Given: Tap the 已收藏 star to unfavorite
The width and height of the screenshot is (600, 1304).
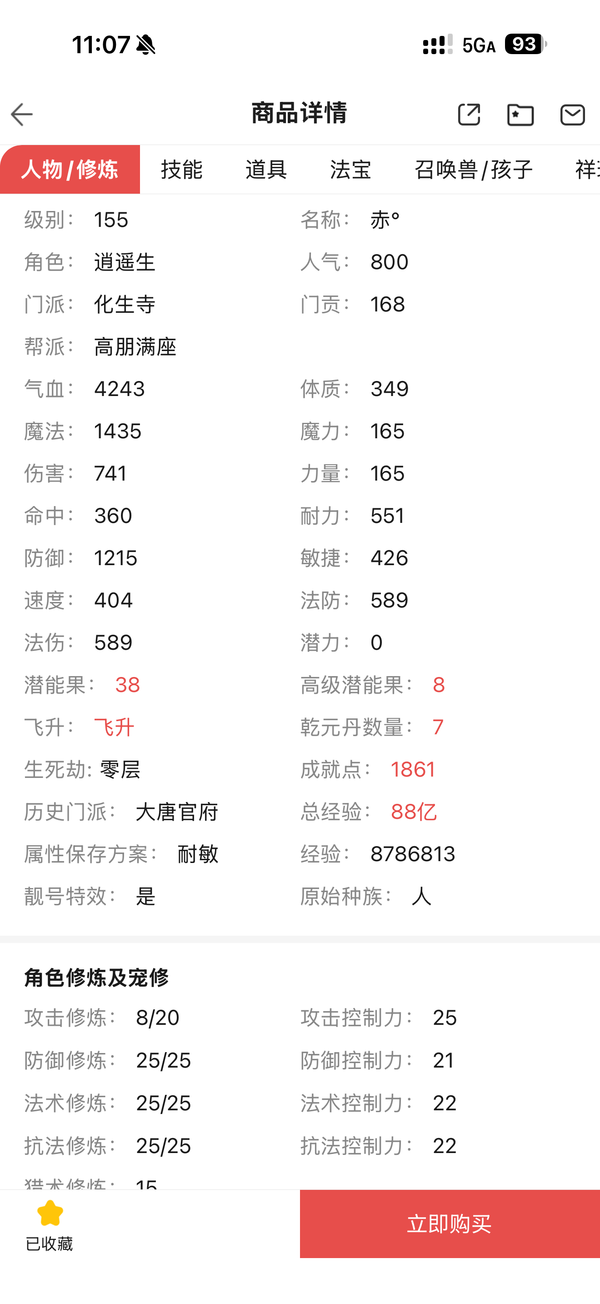Looking at the screenshot, I should point(49,1226).
